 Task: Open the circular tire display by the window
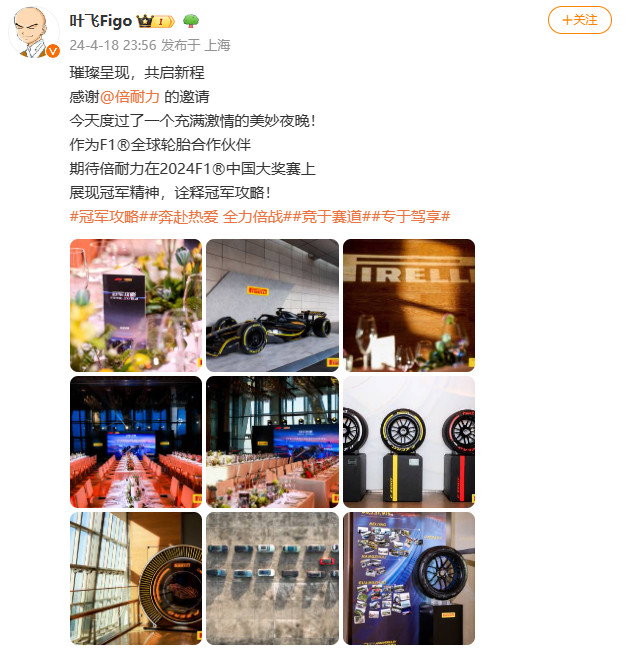tap(136, 578)
